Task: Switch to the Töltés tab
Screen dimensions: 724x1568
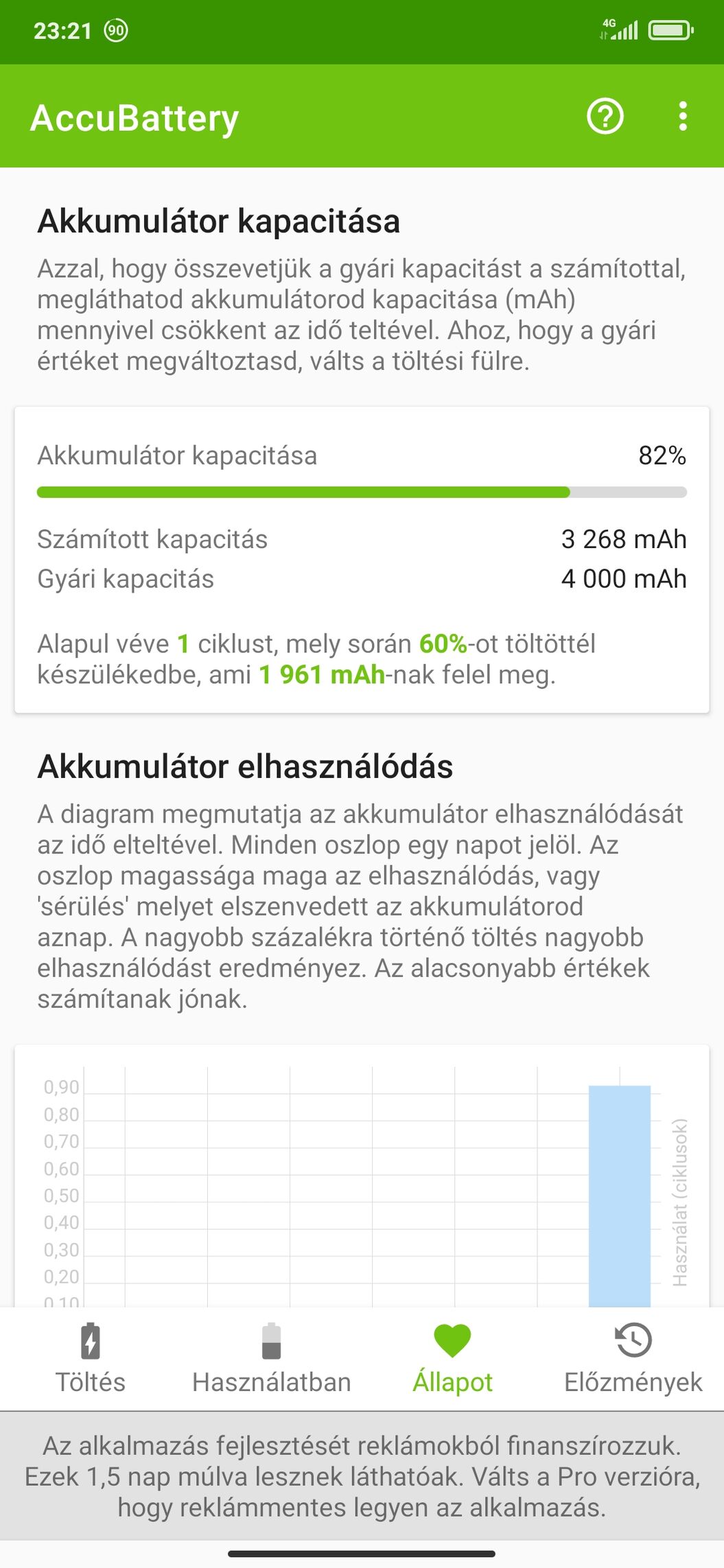Action: 91,1359
